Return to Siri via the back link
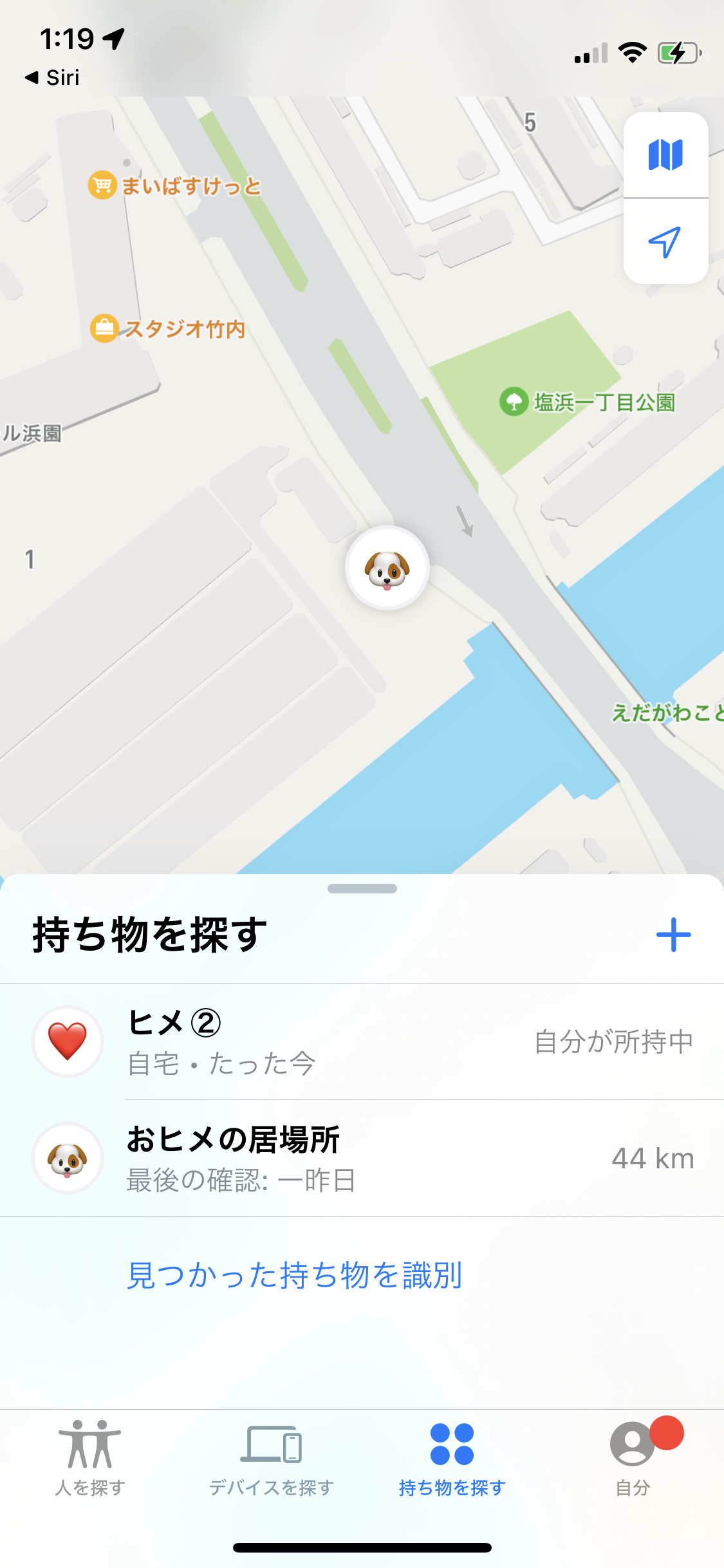Image resolution: width=724 pixels, height=1568 pixels. 53,78
